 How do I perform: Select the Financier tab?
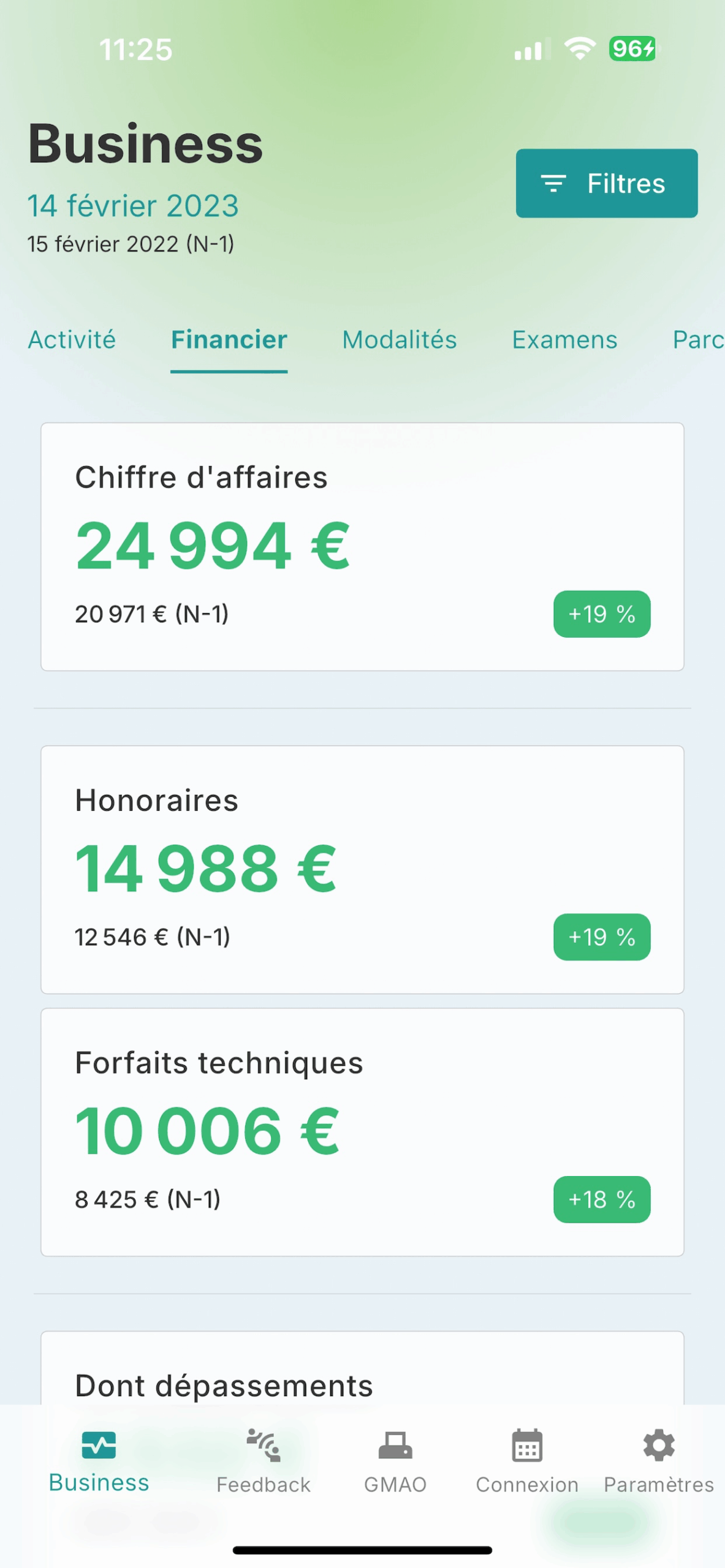pos(229,340)
